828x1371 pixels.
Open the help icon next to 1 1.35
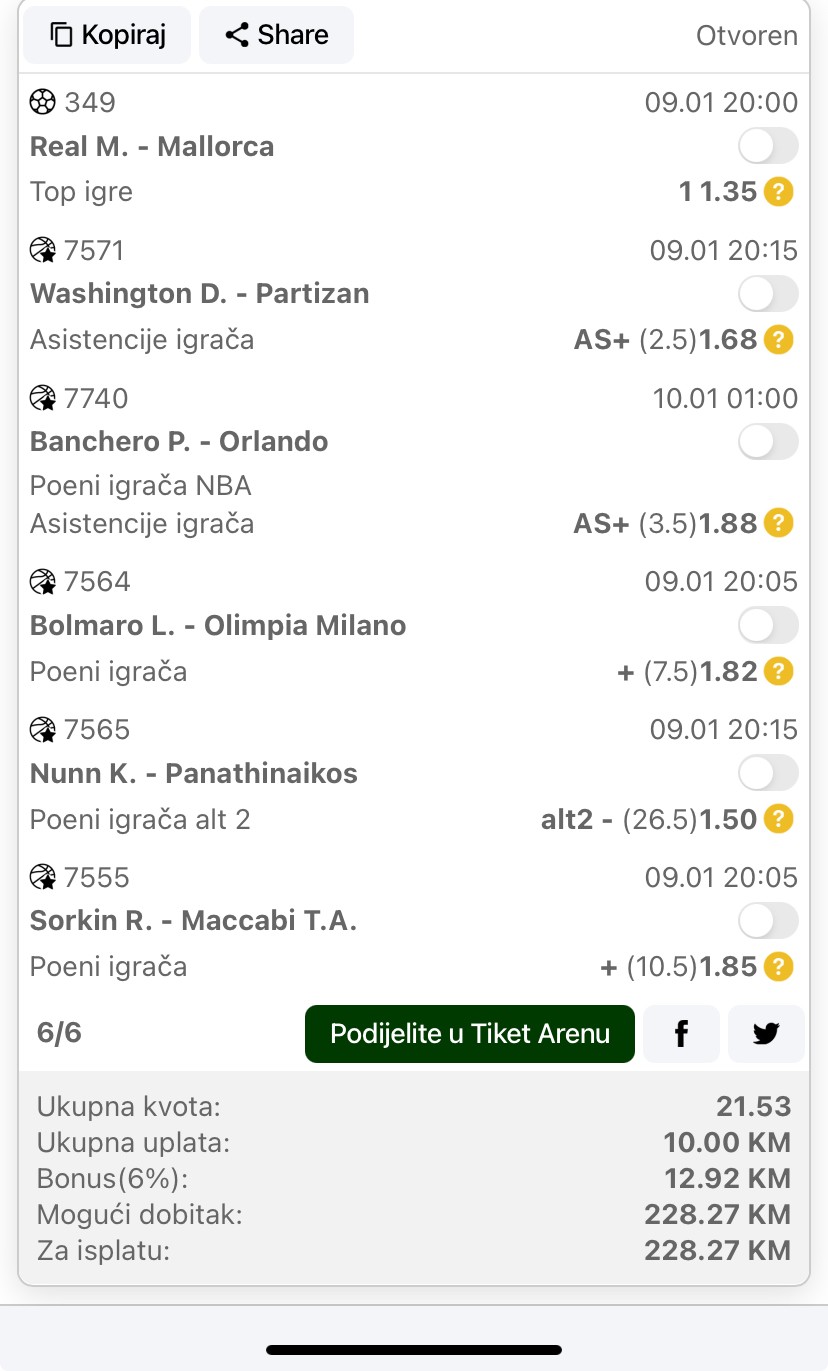(779, 192)
